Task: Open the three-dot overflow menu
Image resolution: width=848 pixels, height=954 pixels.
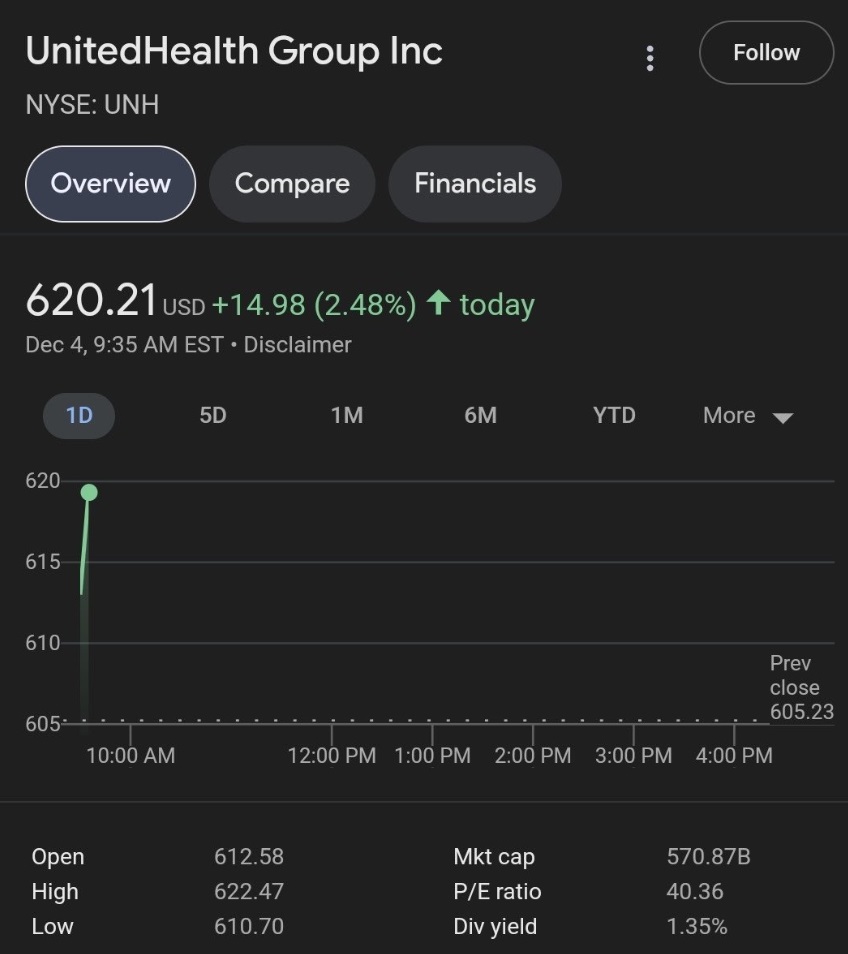Action: click(x=650, y=58)
